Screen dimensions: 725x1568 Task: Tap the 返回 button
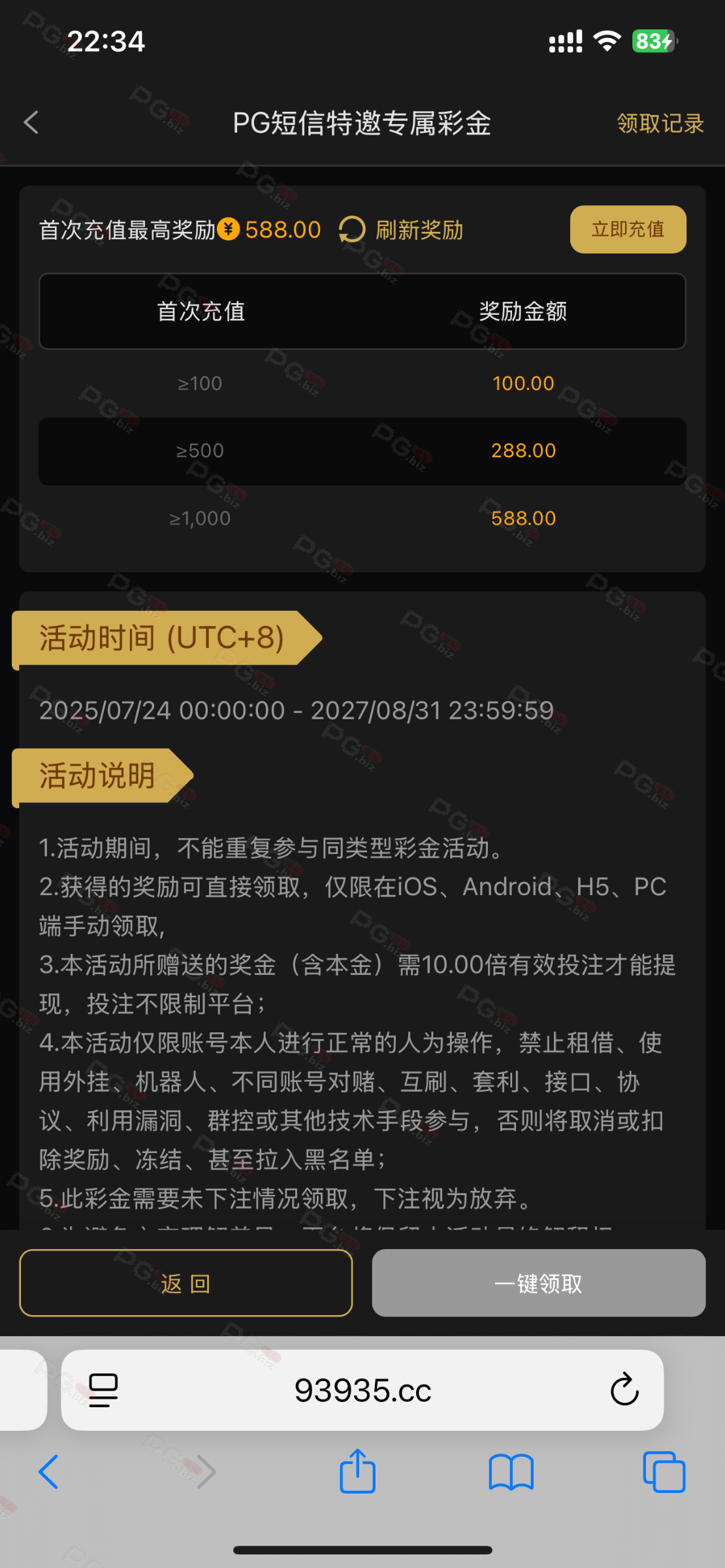click(186, 1283)
